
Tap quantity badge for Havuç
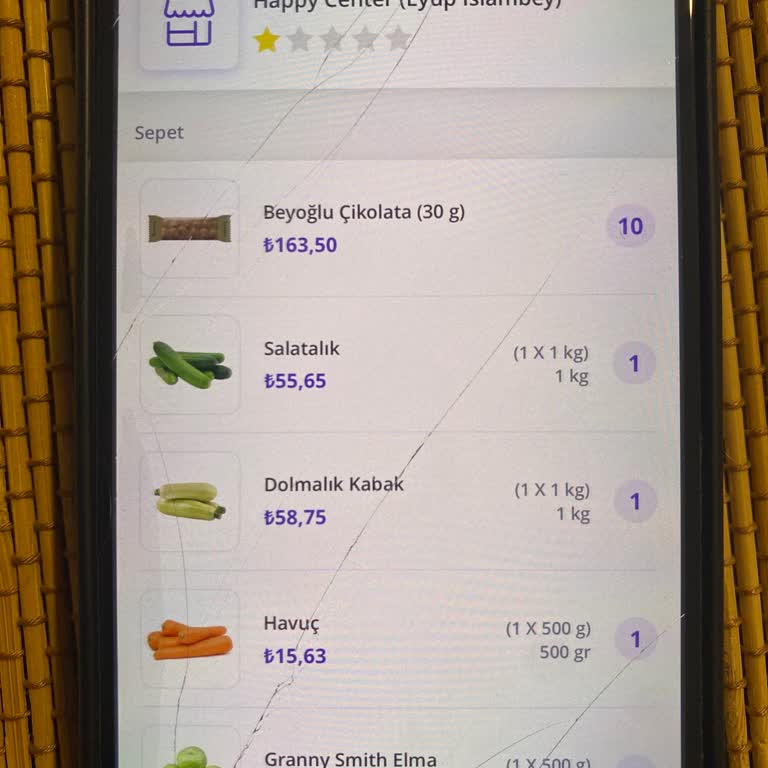634,639
